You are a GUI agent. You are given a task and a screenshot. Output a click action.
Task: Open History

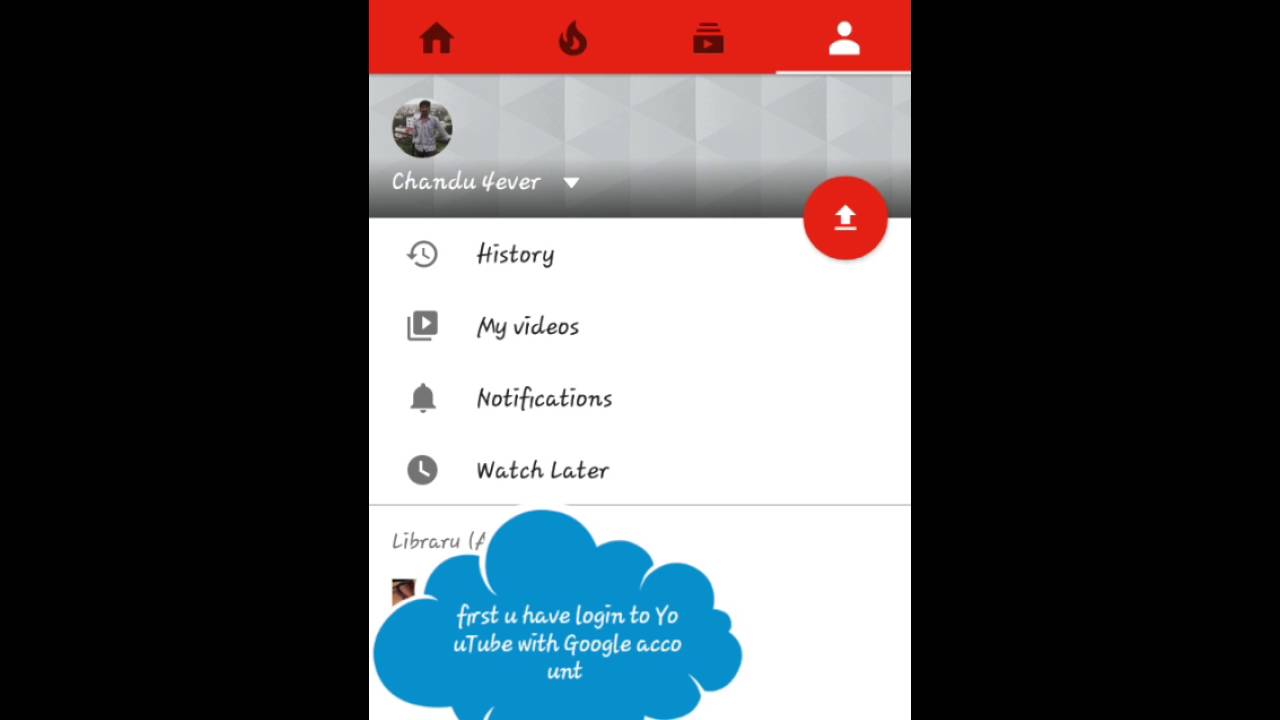[514, 254]
